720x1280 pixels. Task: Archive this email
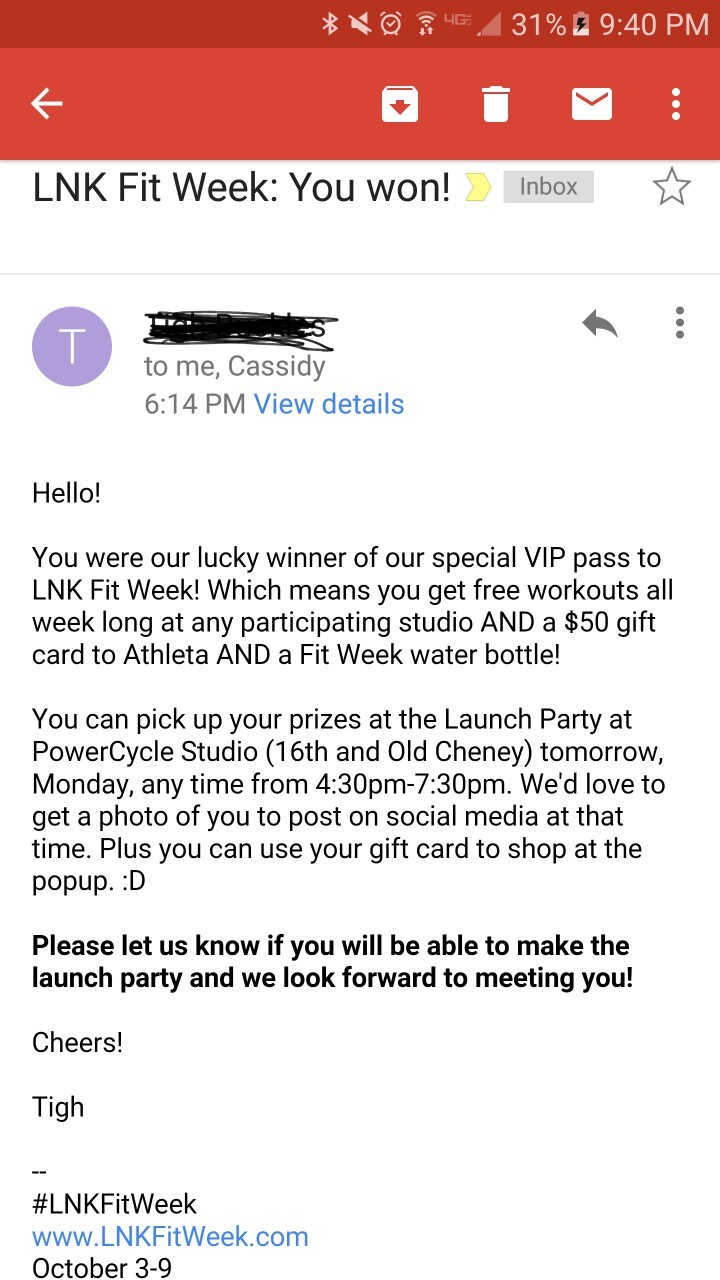point(400,104)
